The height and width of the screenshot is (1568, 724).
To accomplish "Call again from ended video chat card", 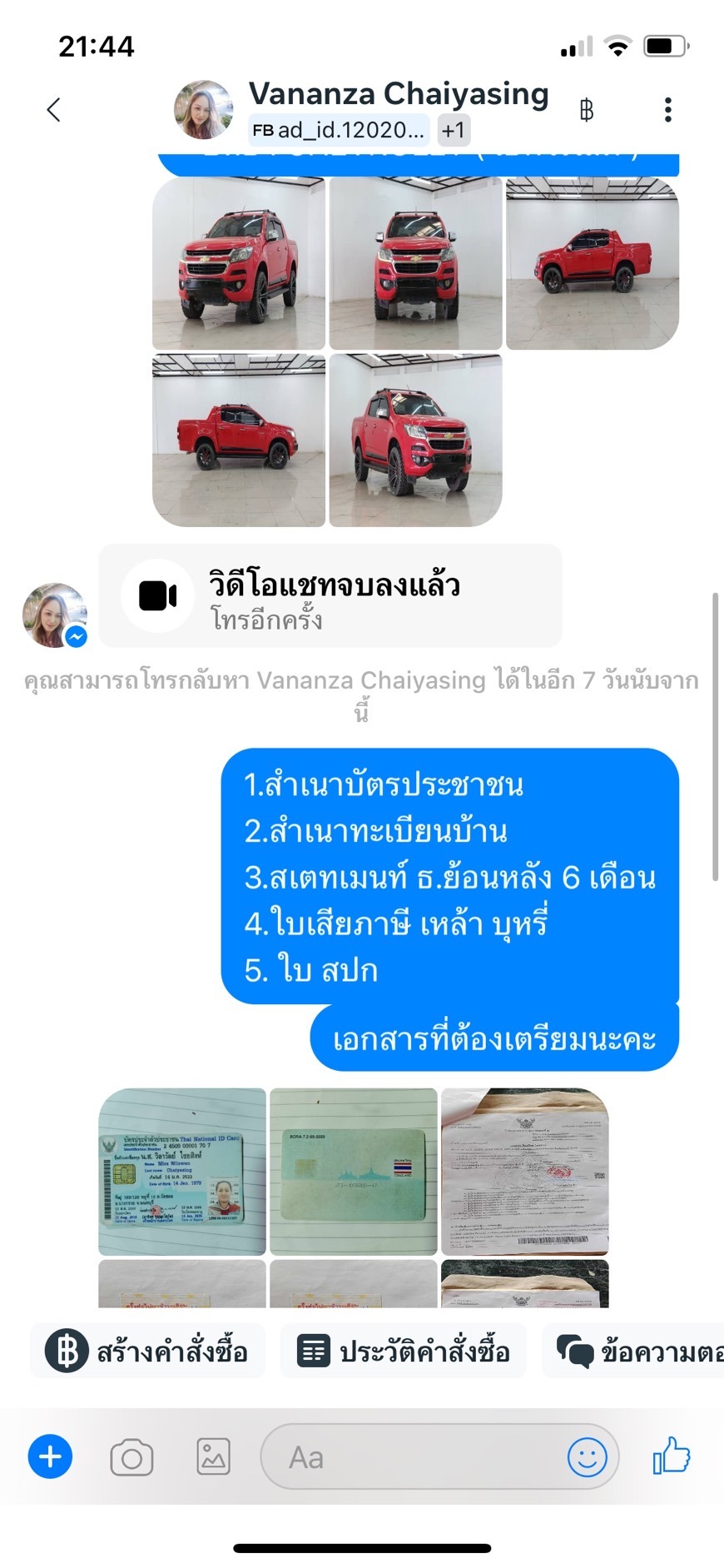I will click(266, 620).
